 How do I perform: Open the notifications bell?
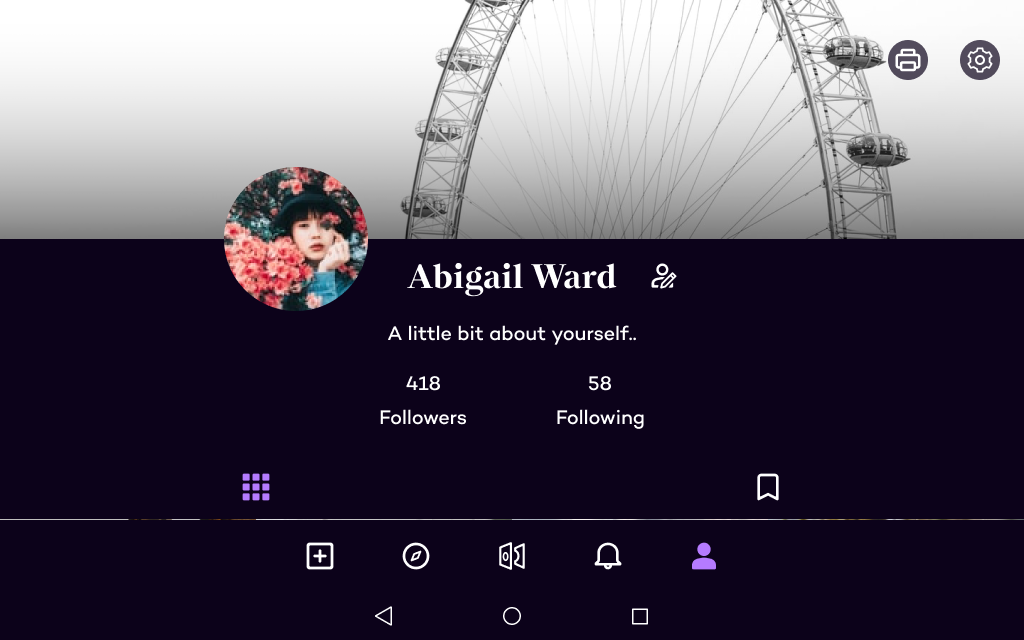[x=608, y=556]
